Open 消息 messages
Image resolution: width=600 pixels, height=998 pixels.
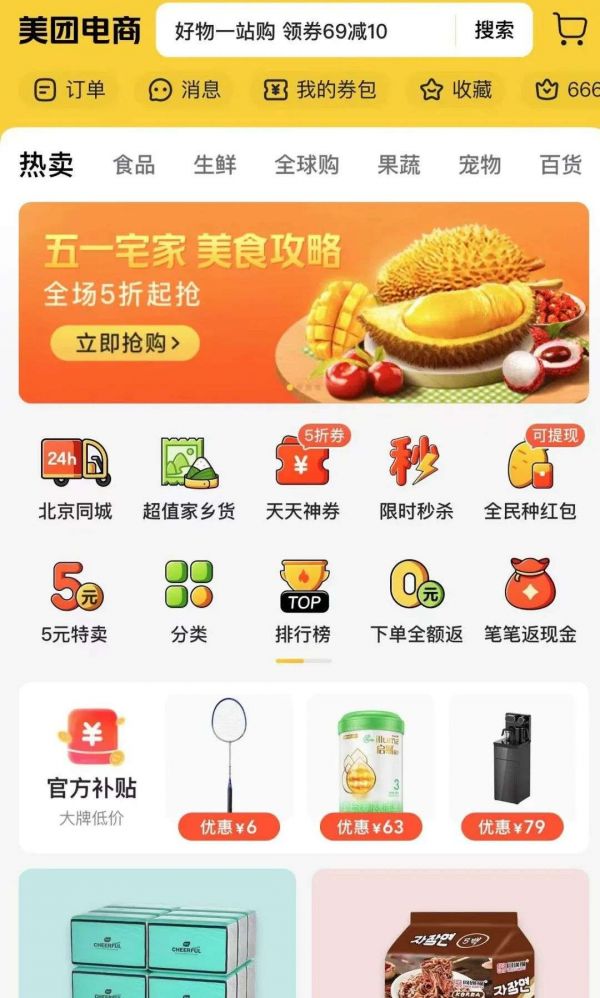[x=185, y=90]
